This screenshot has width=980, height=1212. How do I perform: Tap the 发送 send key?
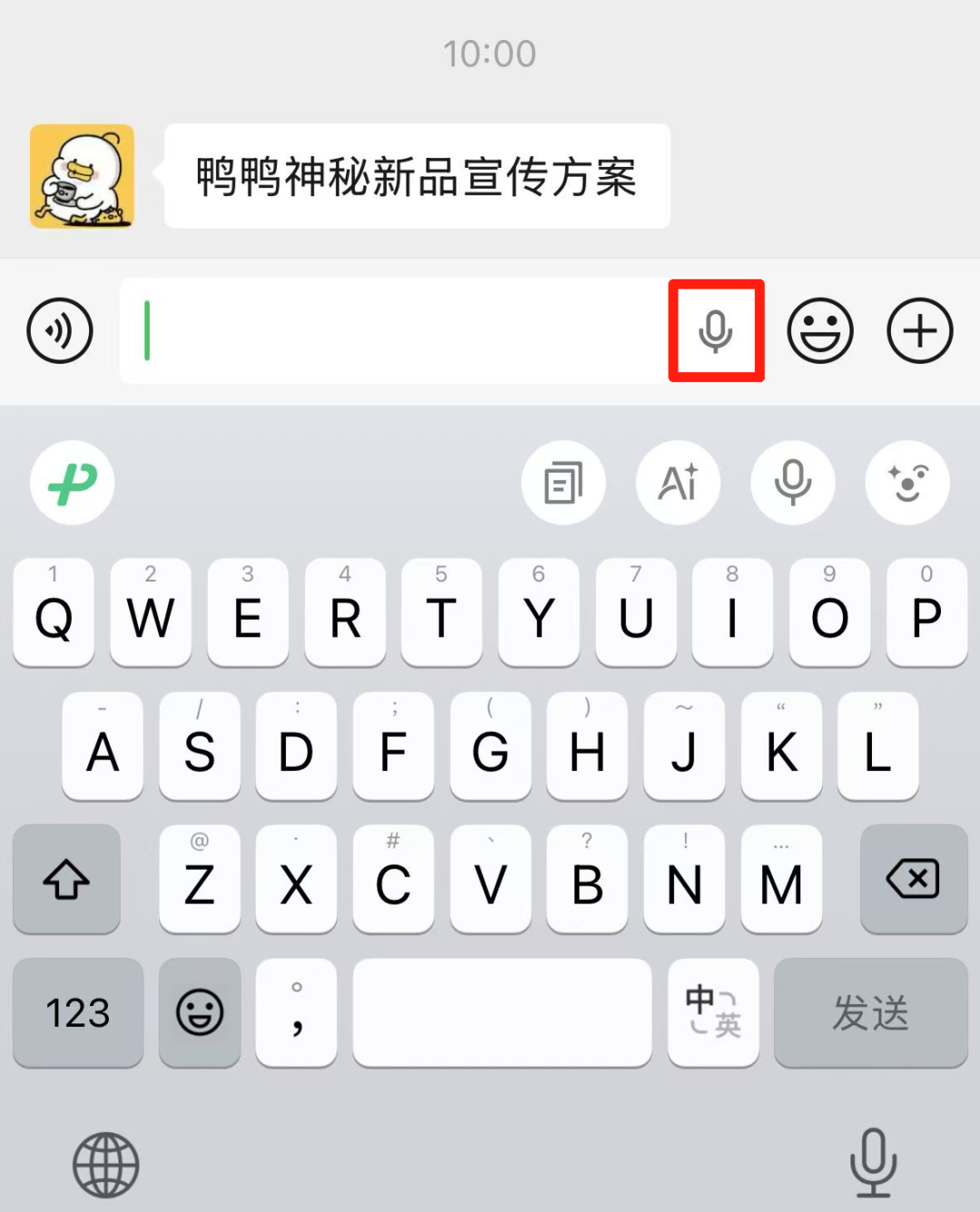click(x=870, y=1012)
